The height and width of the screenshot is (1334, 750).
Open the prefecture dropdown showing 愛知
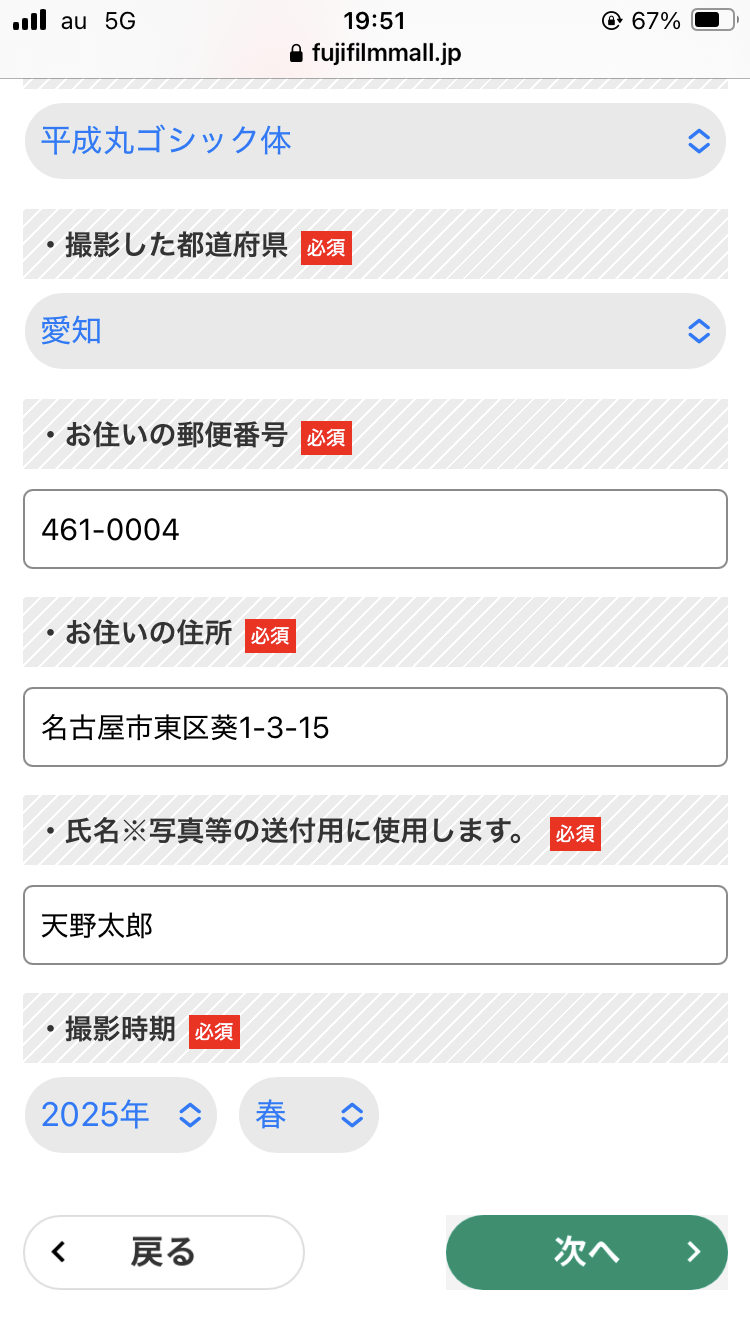(x=375, y=331)
